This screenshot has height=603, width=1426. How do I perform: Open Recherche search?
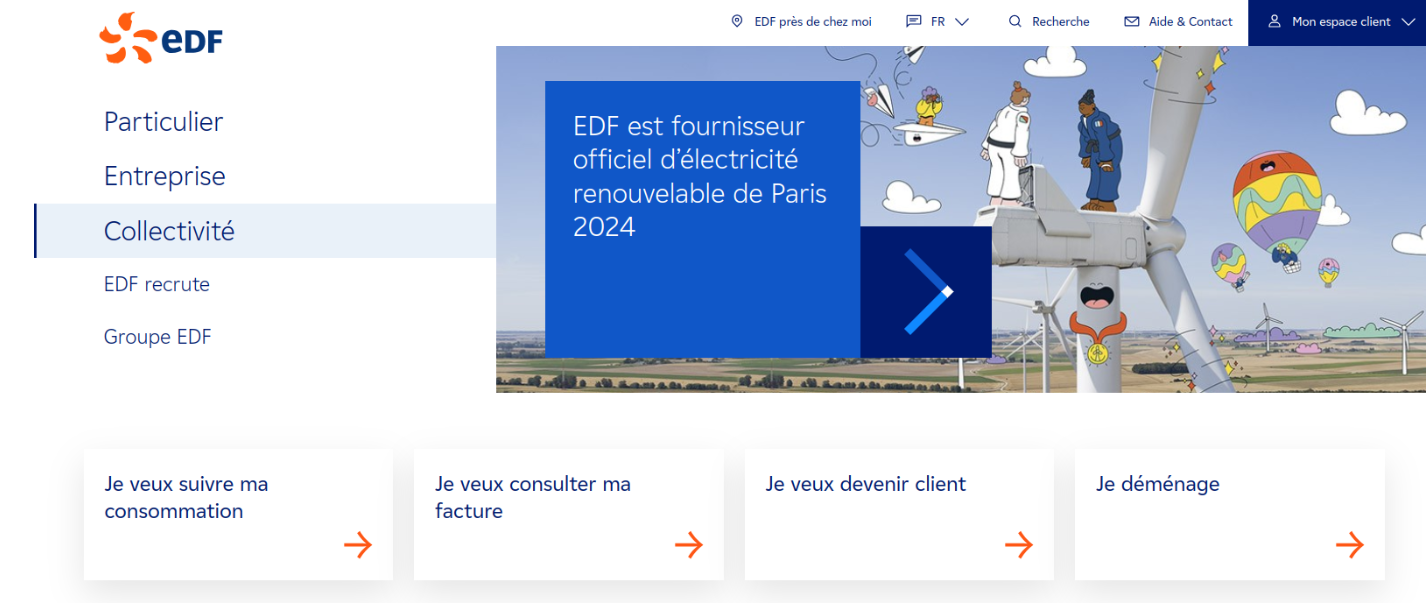coord(1049,22)
